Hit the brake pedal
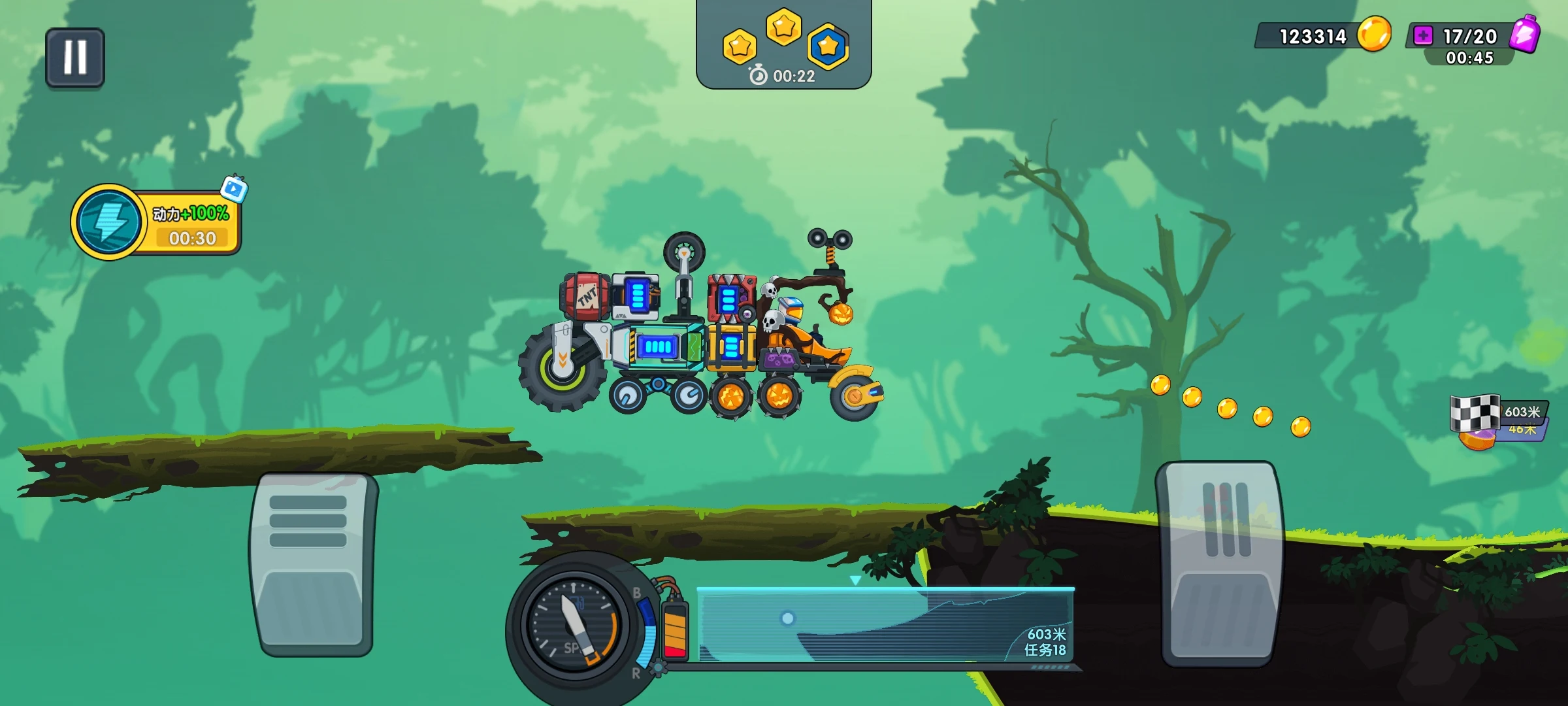This screenshot has height=706, width=1568. 312,564
